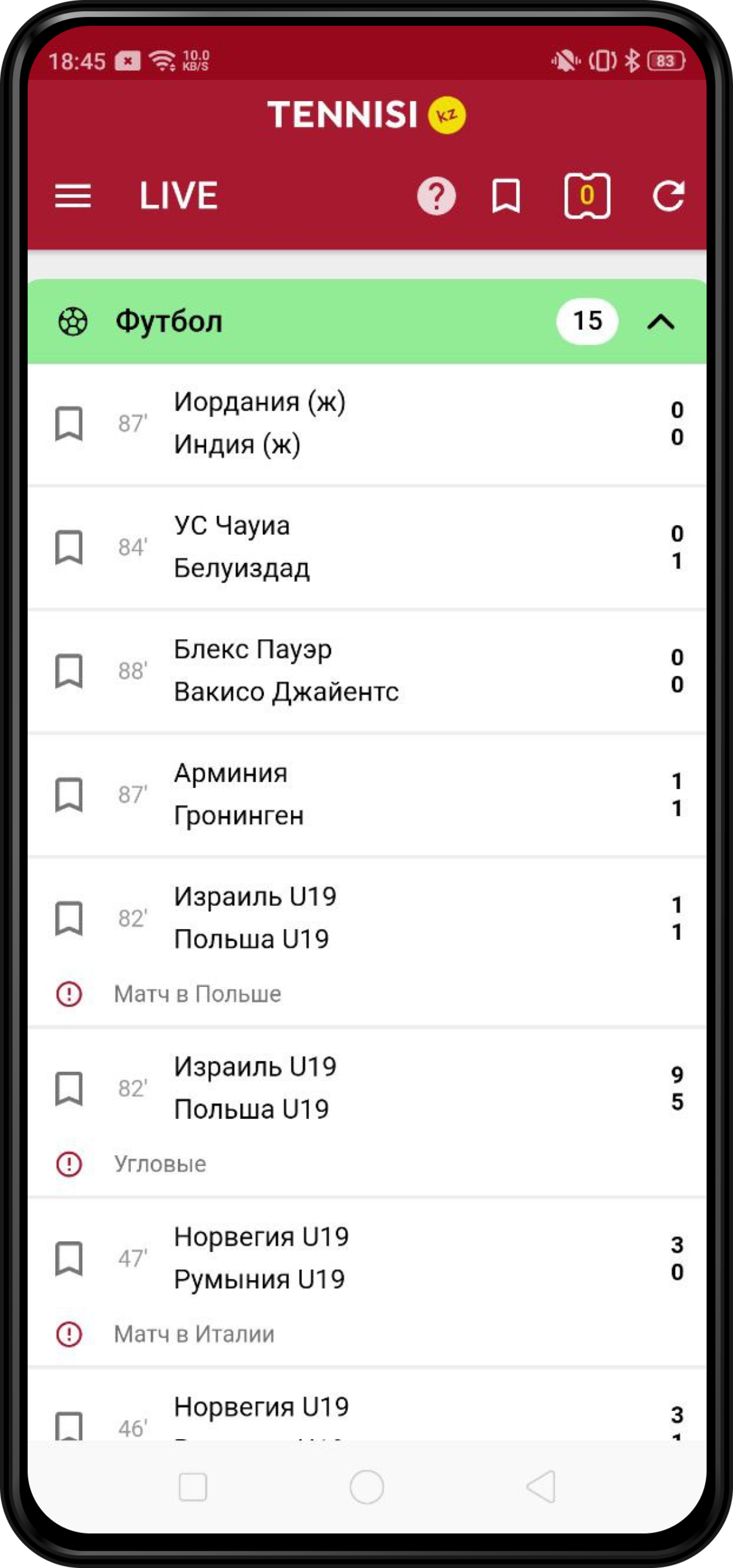Open the bet slip coupon showing 0
This screenshot has width=733, height=1568.
(x=587, y=196)
